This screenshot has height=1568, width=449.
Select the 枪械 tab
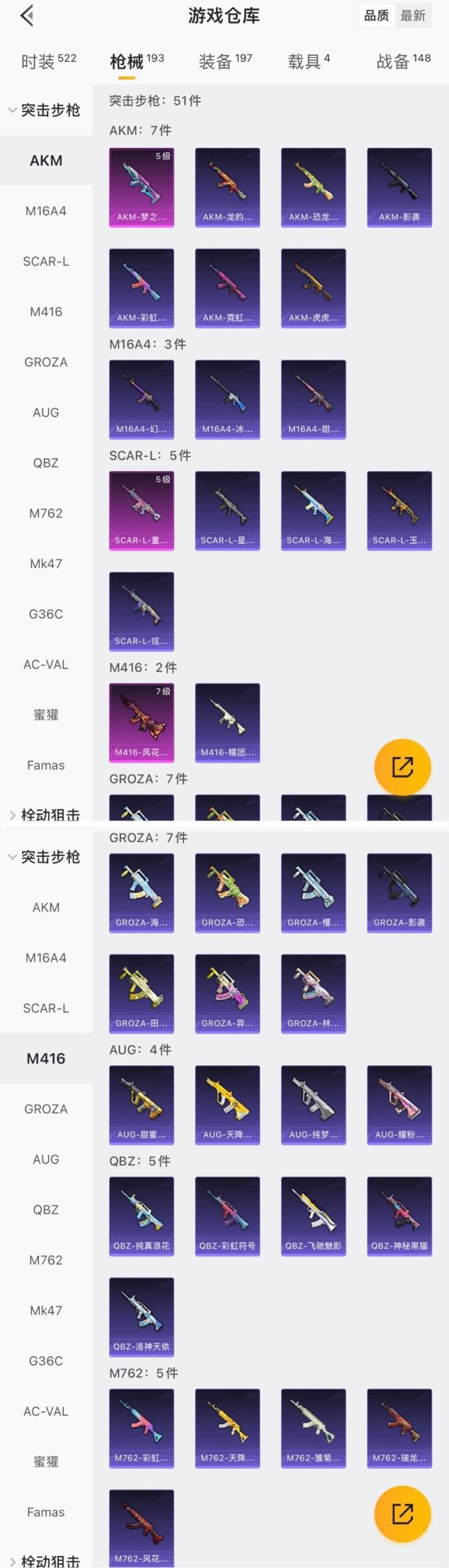[137, 62]
